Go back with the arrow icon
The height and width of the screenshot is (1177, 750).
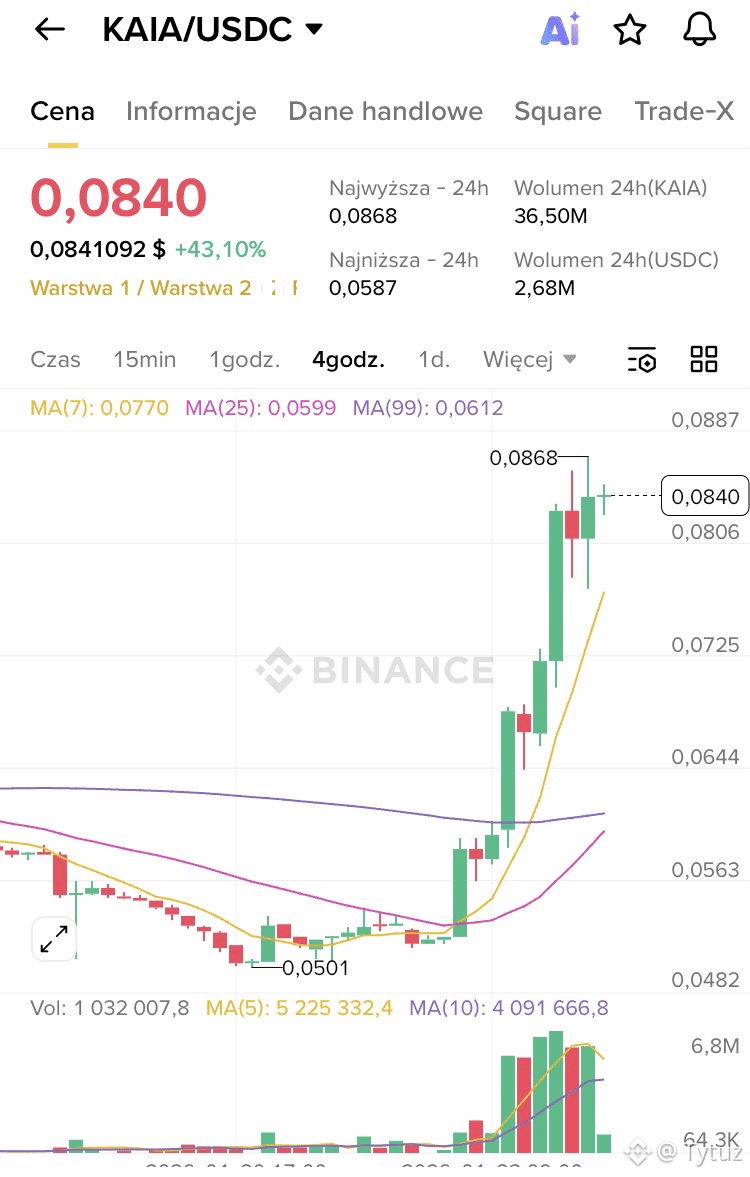point(49,30)
